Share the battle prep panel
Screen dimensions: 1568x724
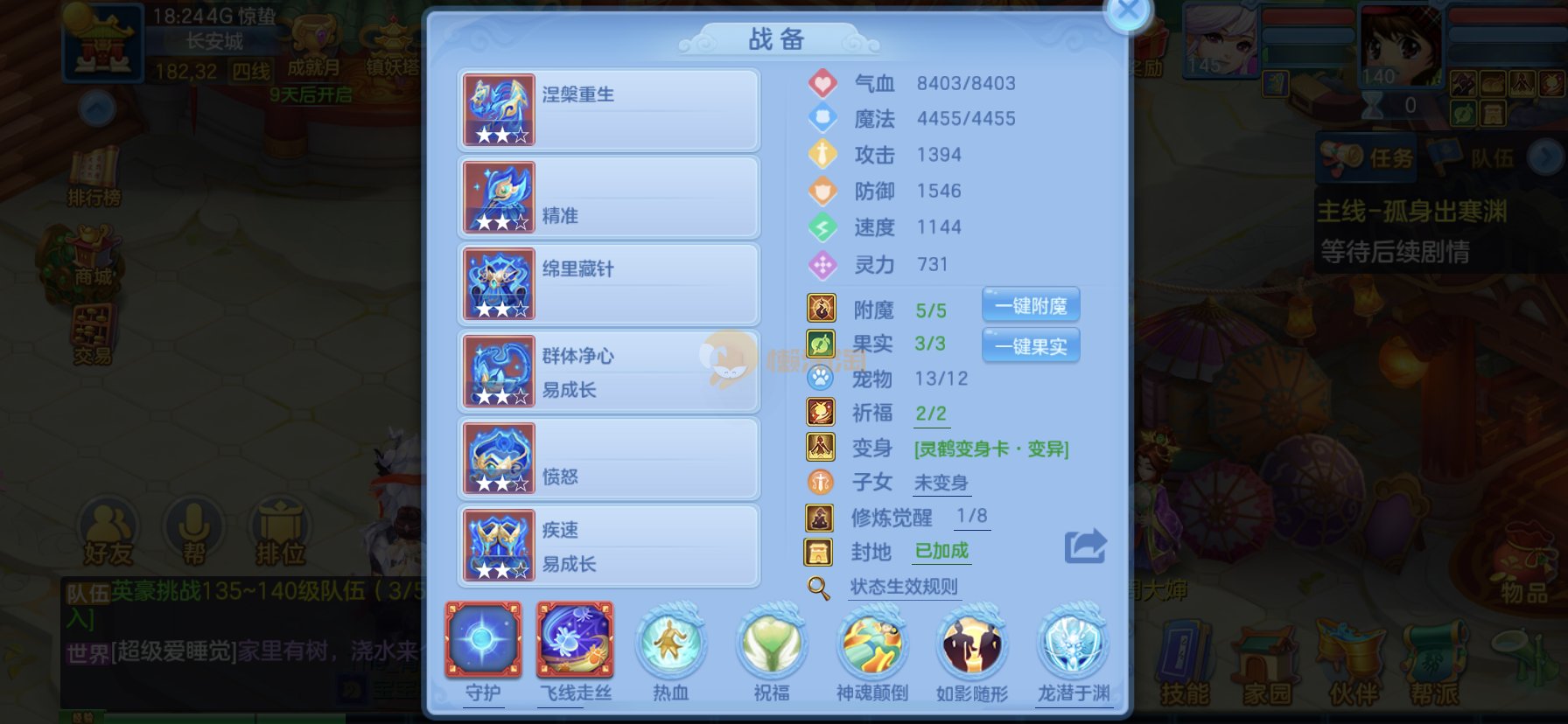pos(1085,546)
